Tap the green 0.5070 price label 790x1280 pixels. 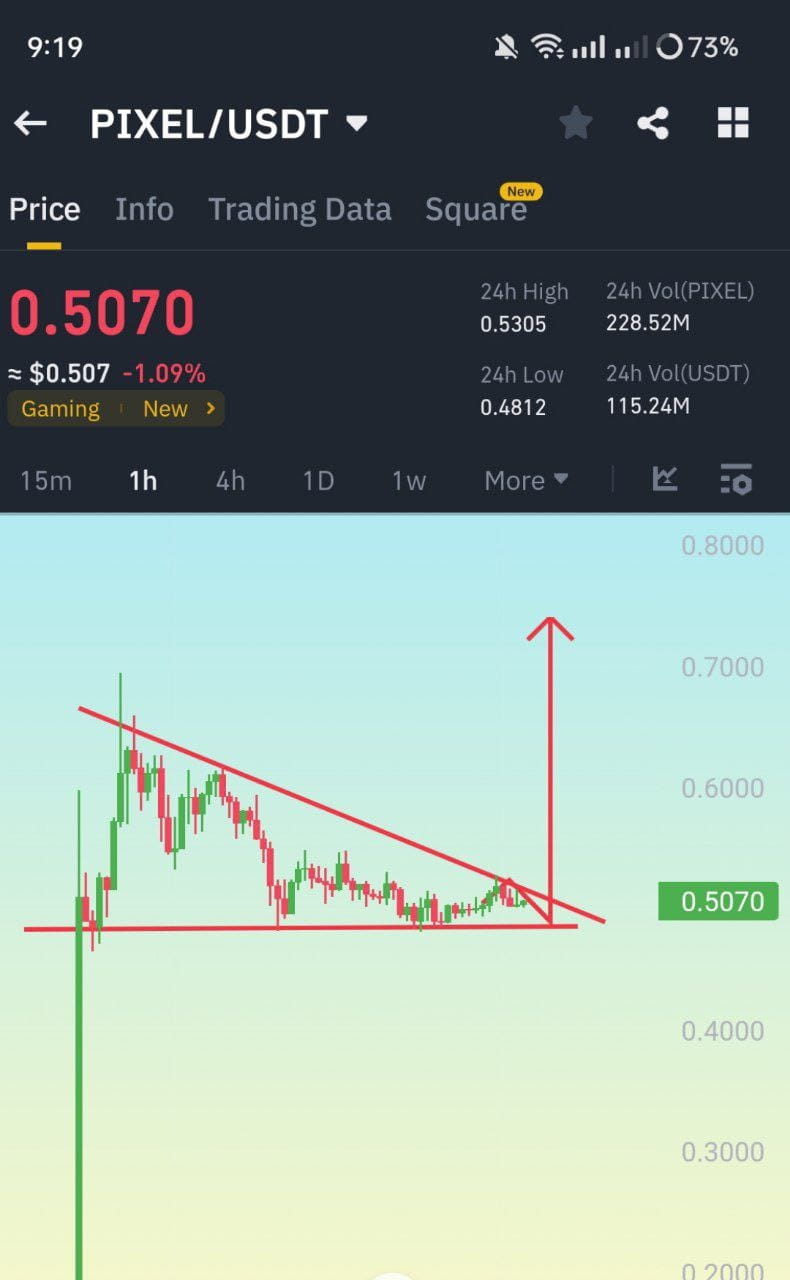tap(718, 901)
